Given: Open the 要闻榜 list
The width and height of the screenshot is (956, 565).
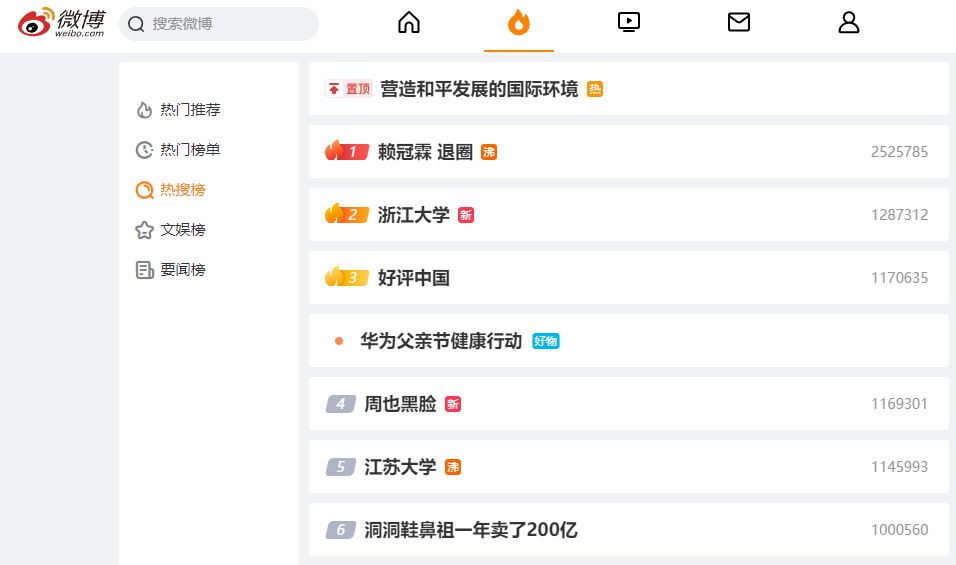Looking at the screenshot, I should click(183, 270).
